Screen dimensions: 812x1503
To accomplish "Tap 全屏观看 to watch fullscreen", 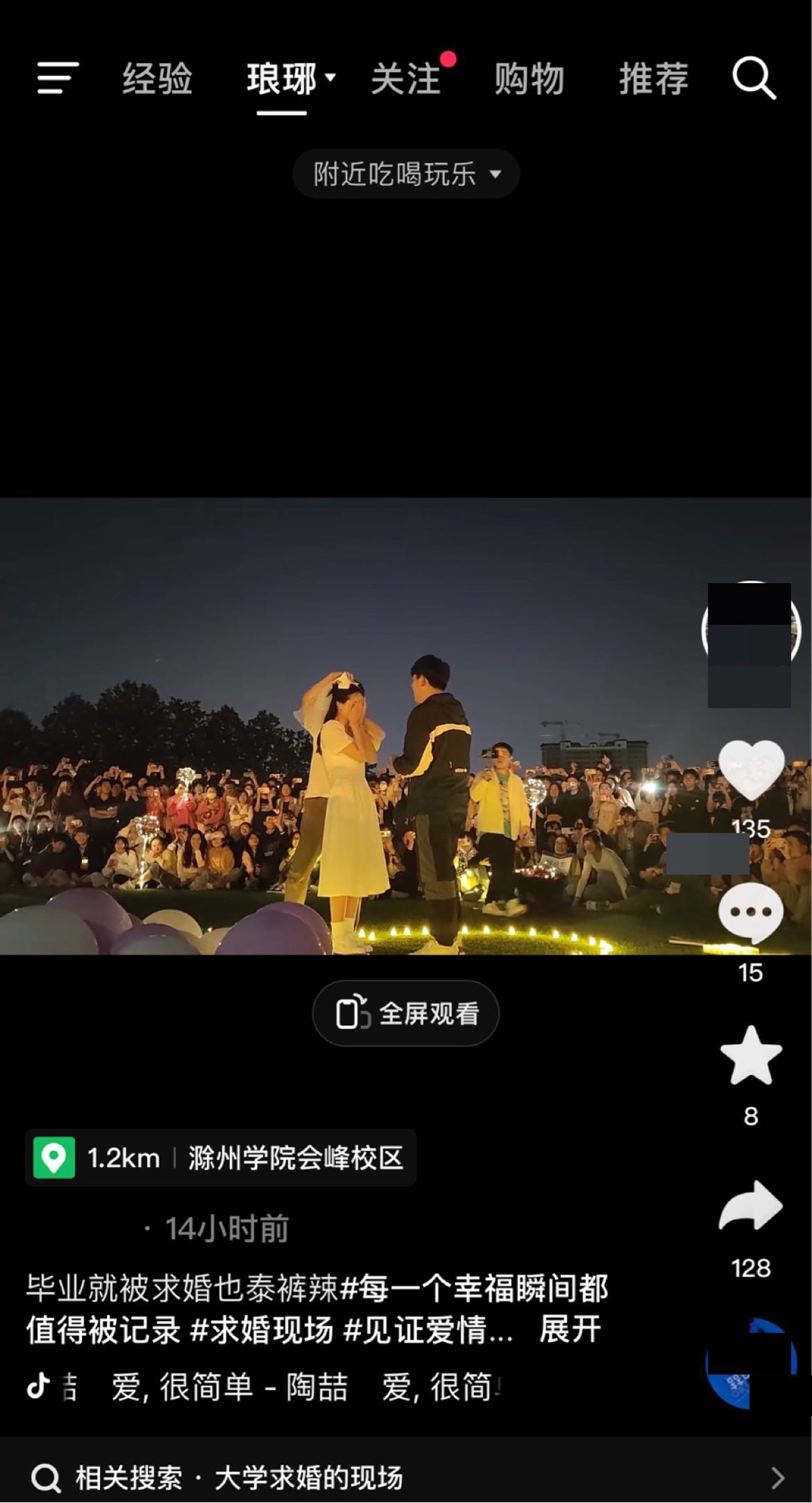I will coord(406,1013).
